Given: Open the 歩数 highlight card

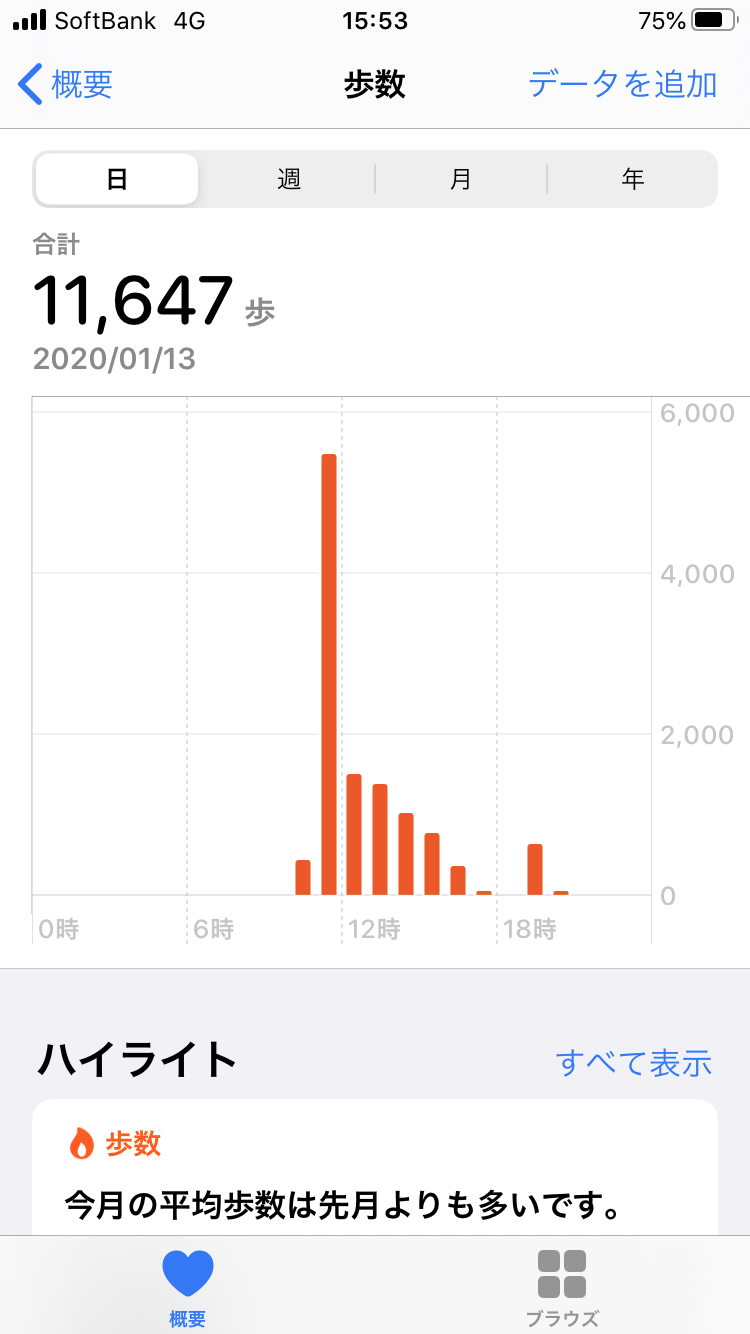Looking at the screenshot, I should tap(375, 1167).
